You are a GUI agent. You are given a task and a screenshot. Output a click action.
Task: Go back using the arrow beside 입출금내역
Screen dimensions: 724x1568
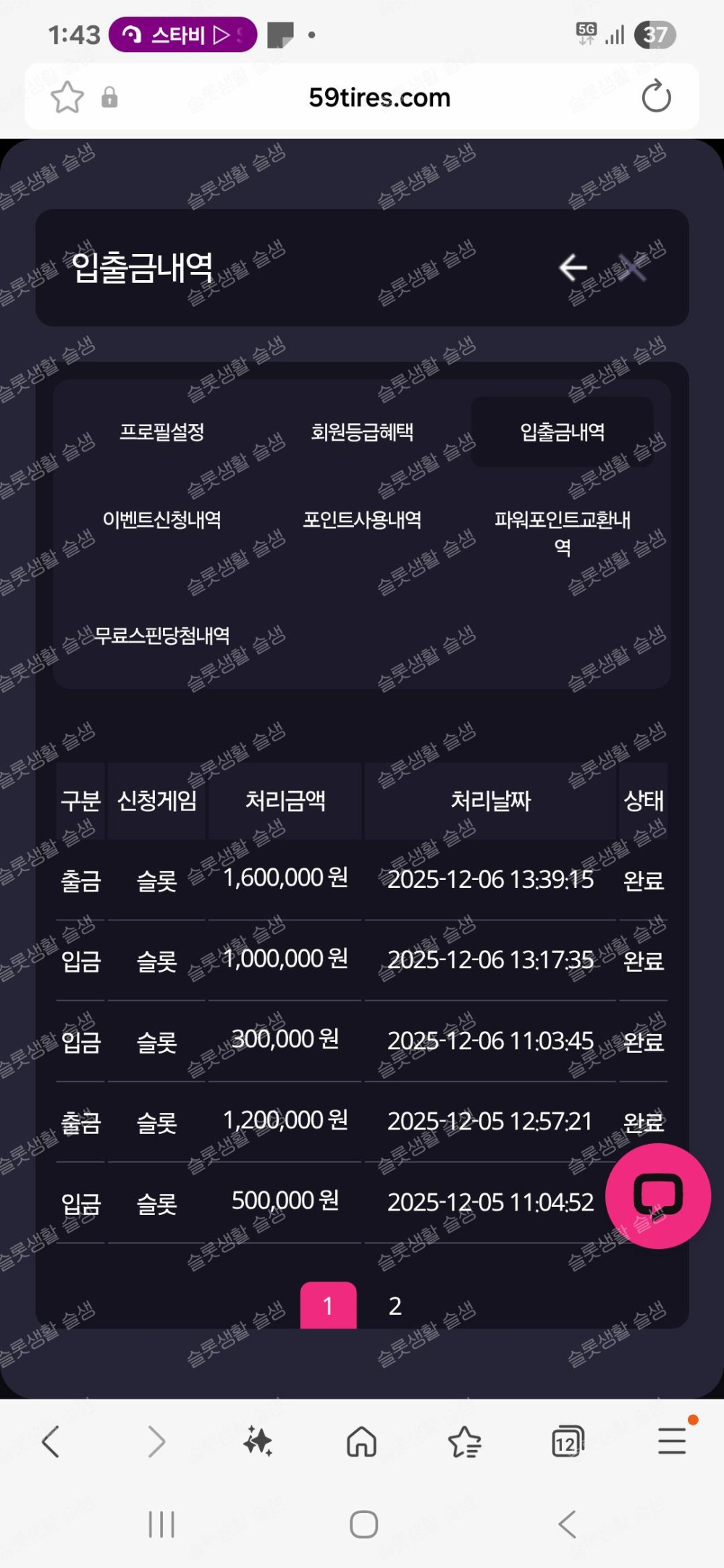(x=573, y=268)
